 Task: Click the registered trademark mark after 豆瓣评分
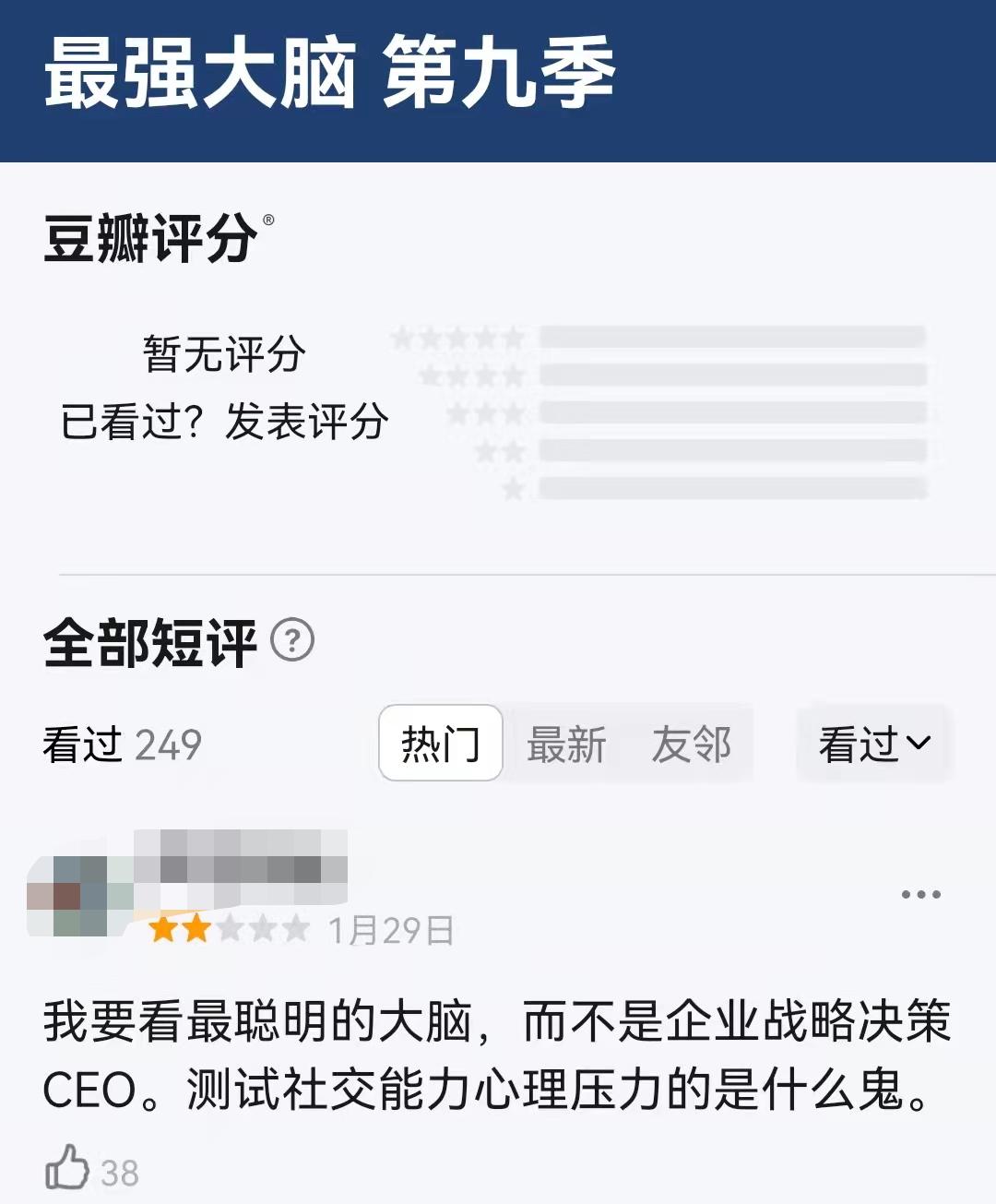pos(268,220)
